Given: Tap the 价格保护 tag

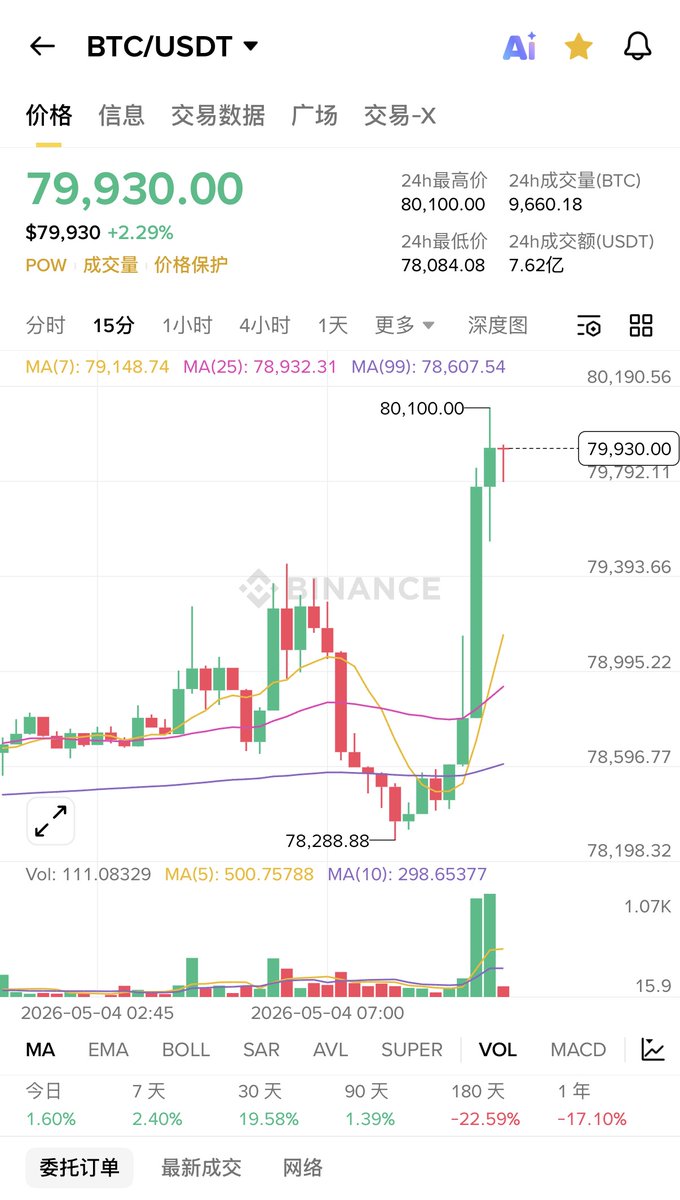Looking at the screenshot, I should click(x=191, y=265).
